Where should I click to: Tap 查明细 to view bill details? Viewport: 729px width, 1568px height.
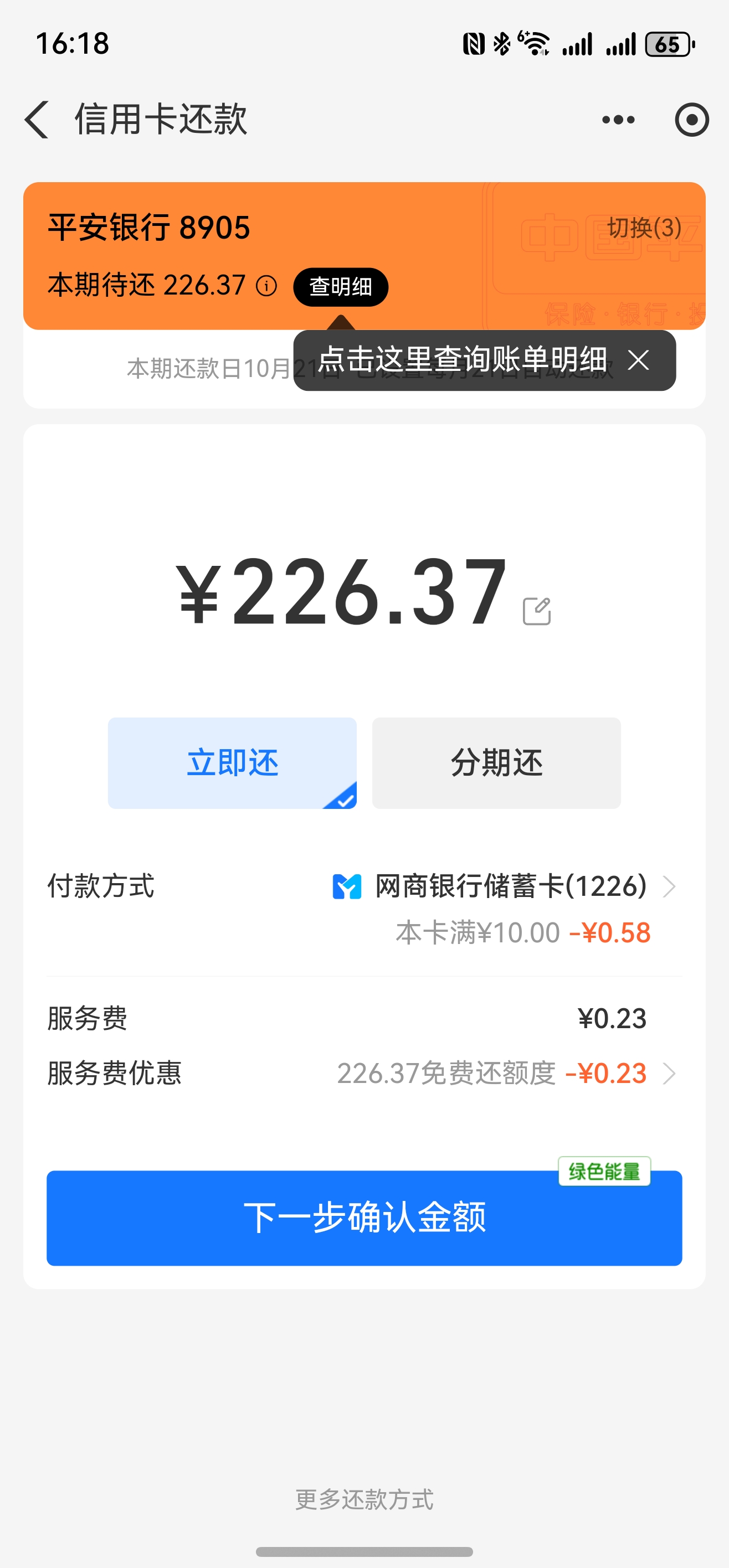click(342, 286)
